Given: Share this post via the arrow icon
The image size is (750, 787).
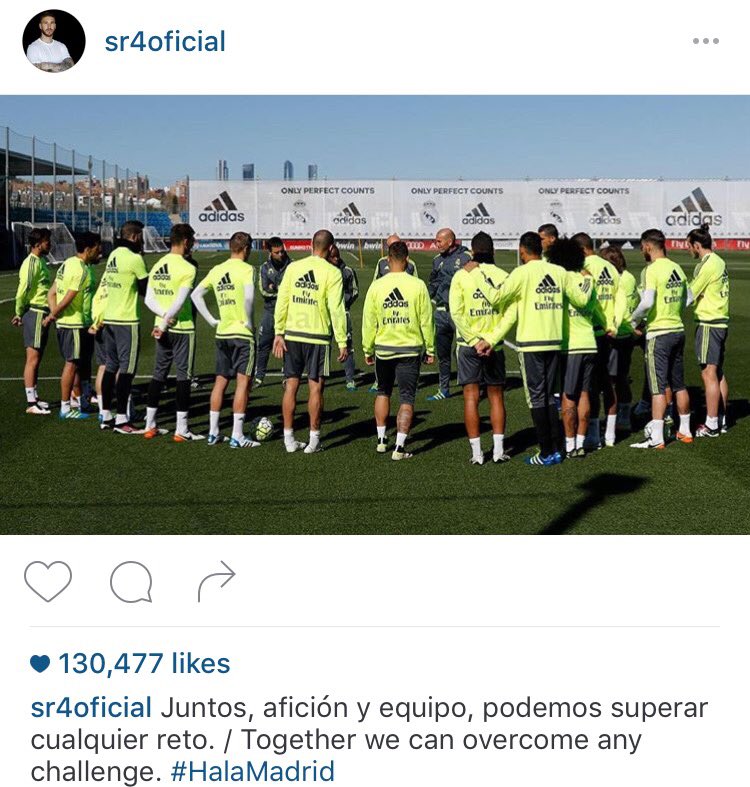Looking at the screenshot, I should click(x=215, y=581).
